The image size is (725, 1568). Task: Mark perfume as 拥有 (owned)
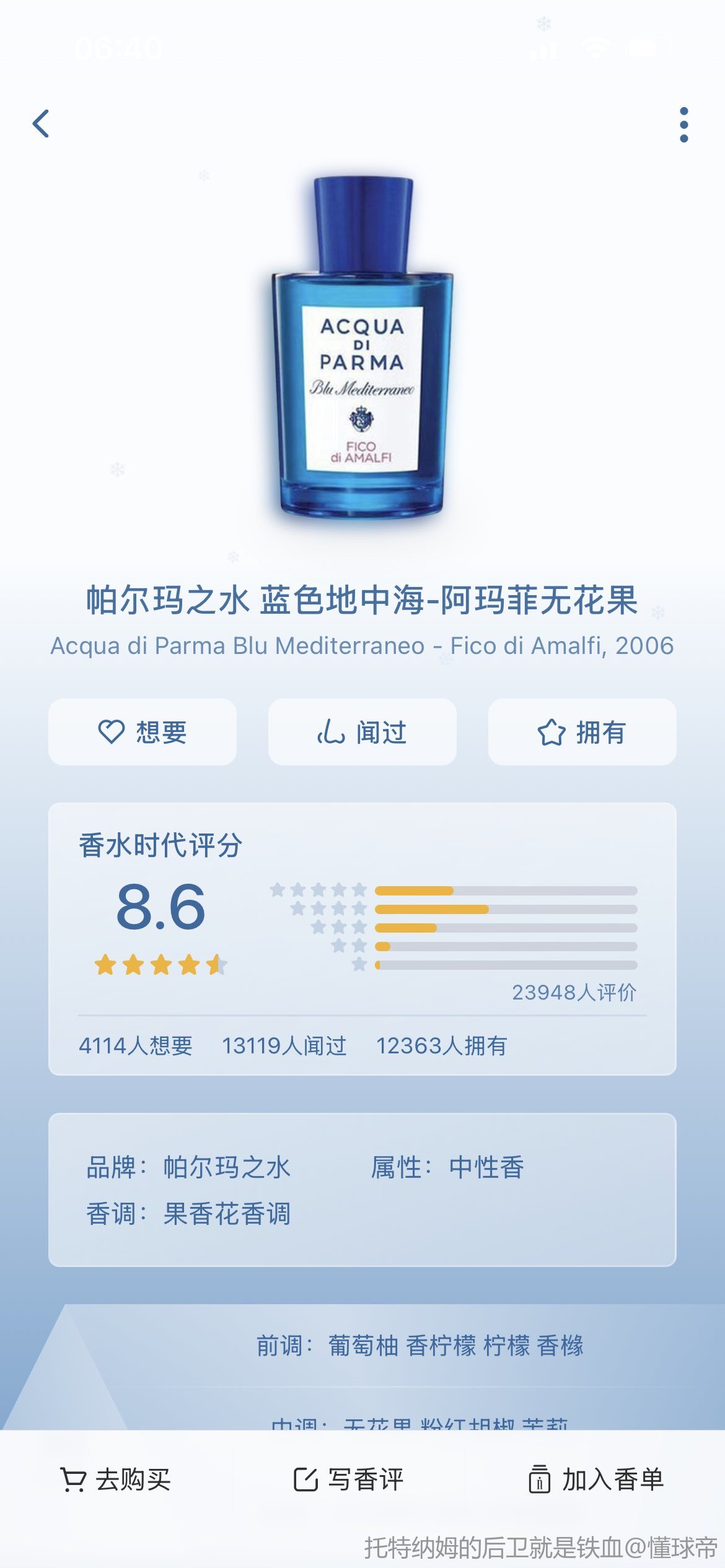pyautogui.click(x=582, y=732)
